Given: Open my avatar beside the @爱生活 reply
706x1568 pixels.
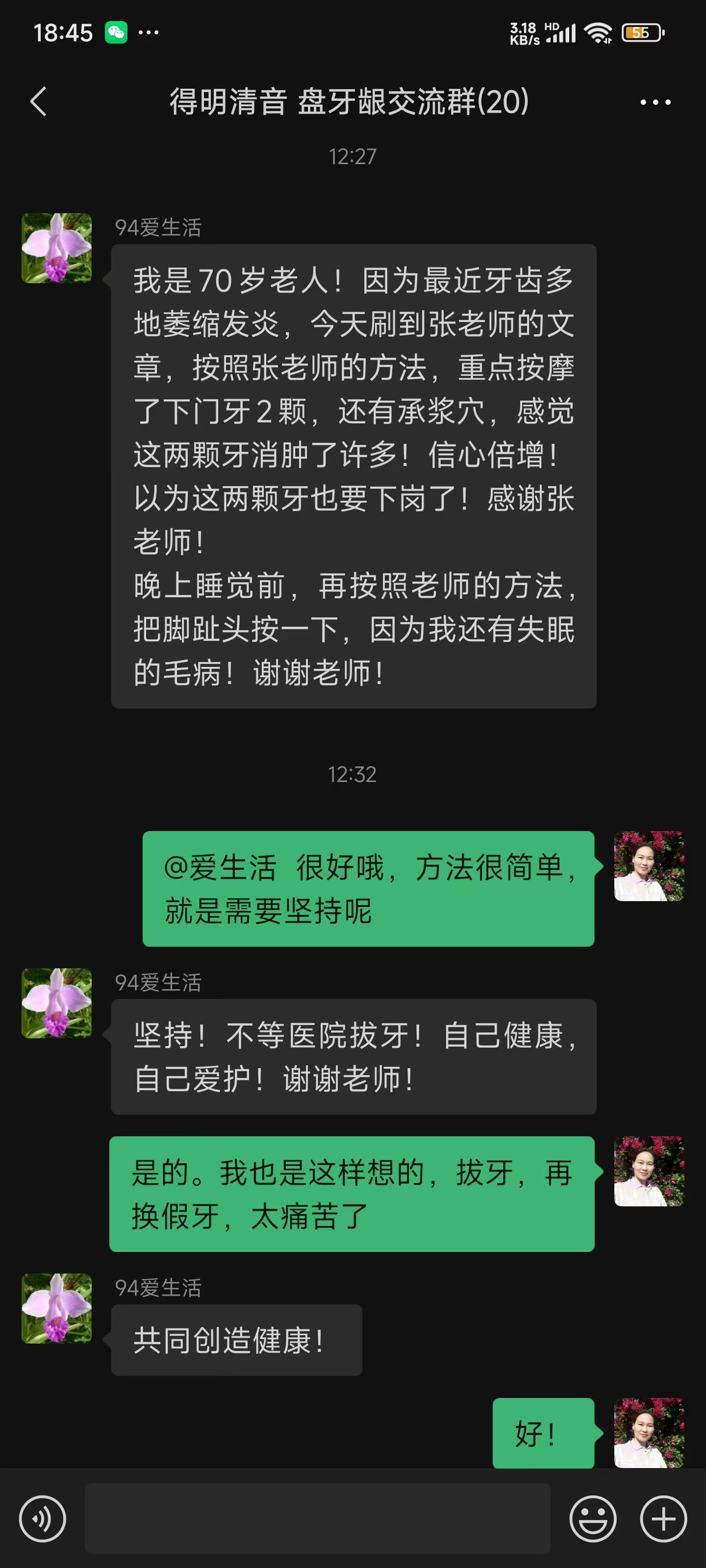Looking at the screenshot, I should 649,865.
